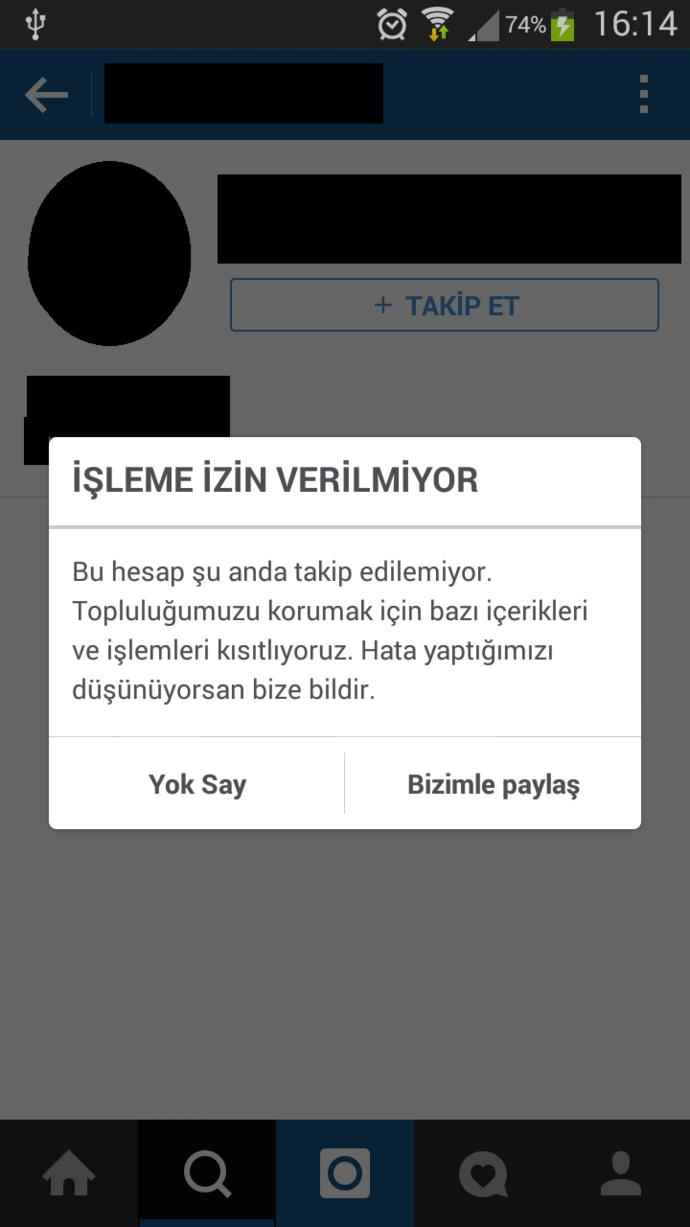Screen dimensions: 690x1227
Task: Go to your own profile tab
Action: (621, 1173)
